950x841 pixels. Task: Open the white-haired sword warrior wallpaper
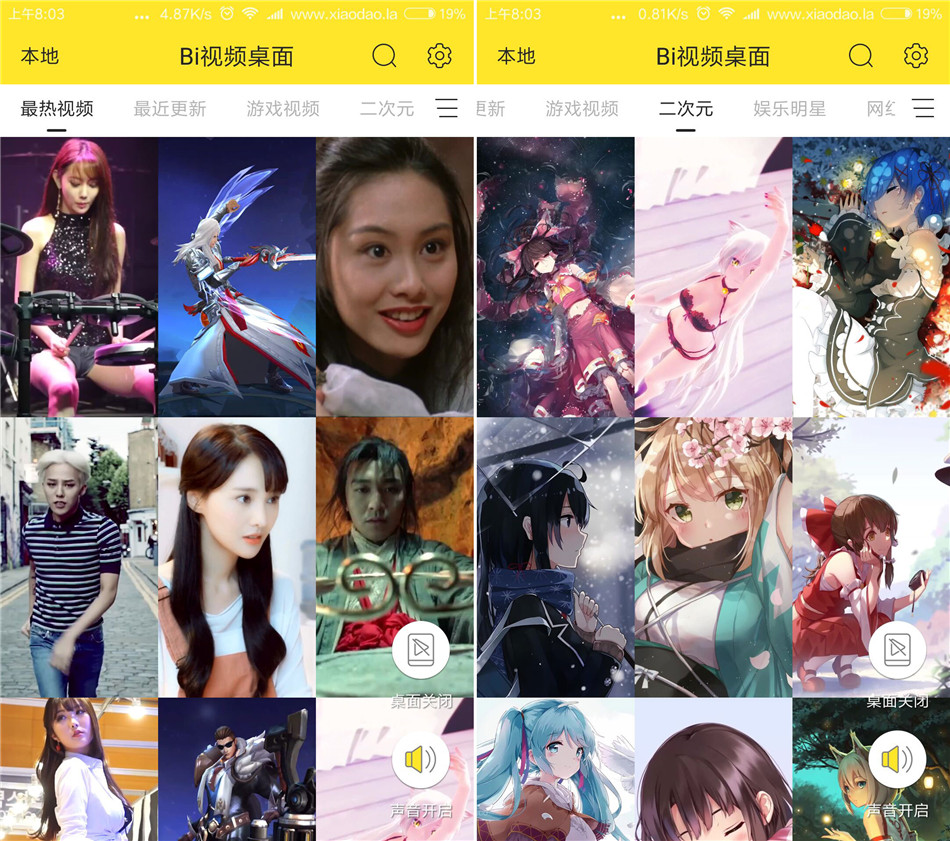(236, 275)
